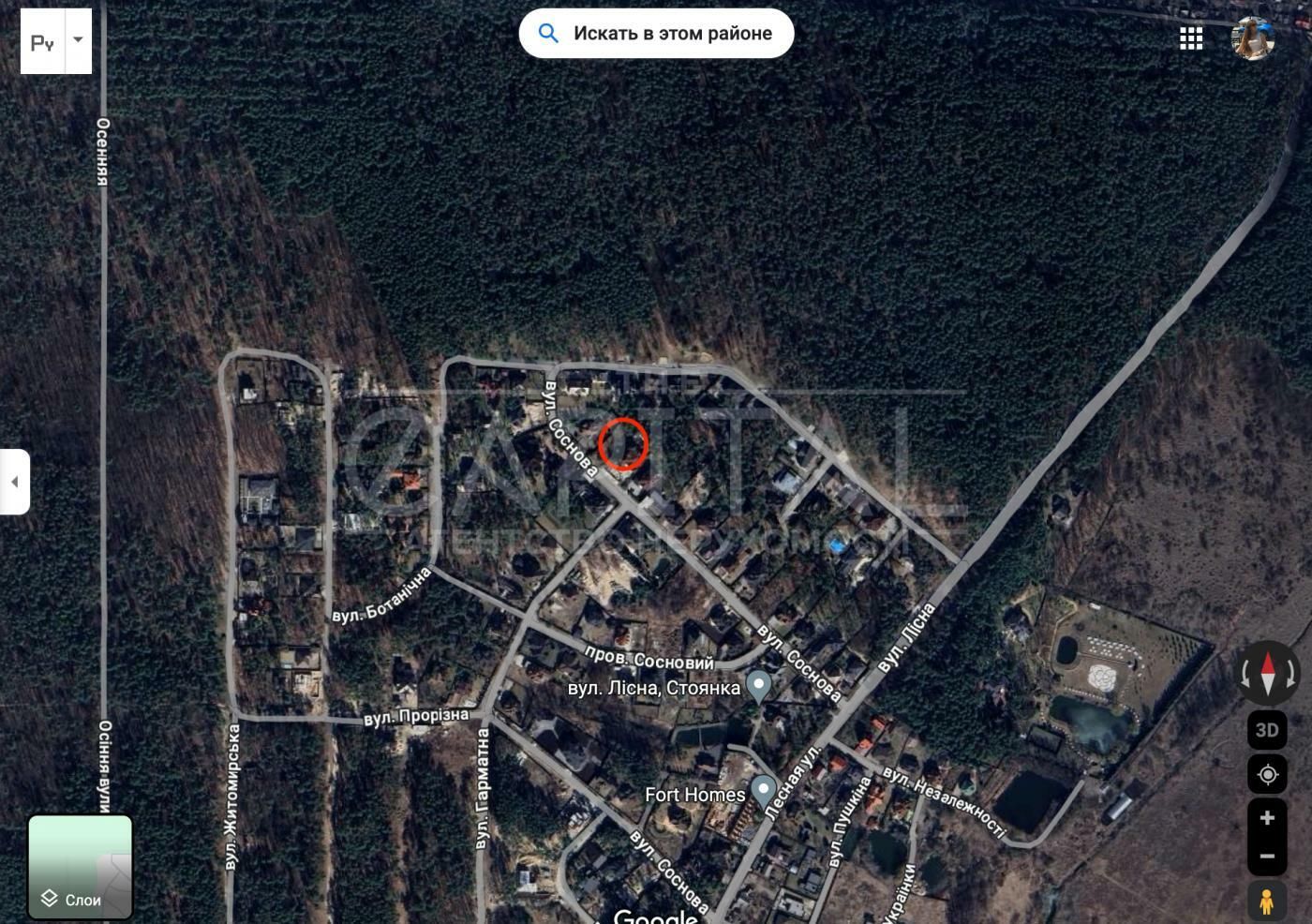
Task: Expand the collapsed side panel
Action: (14, 482)
